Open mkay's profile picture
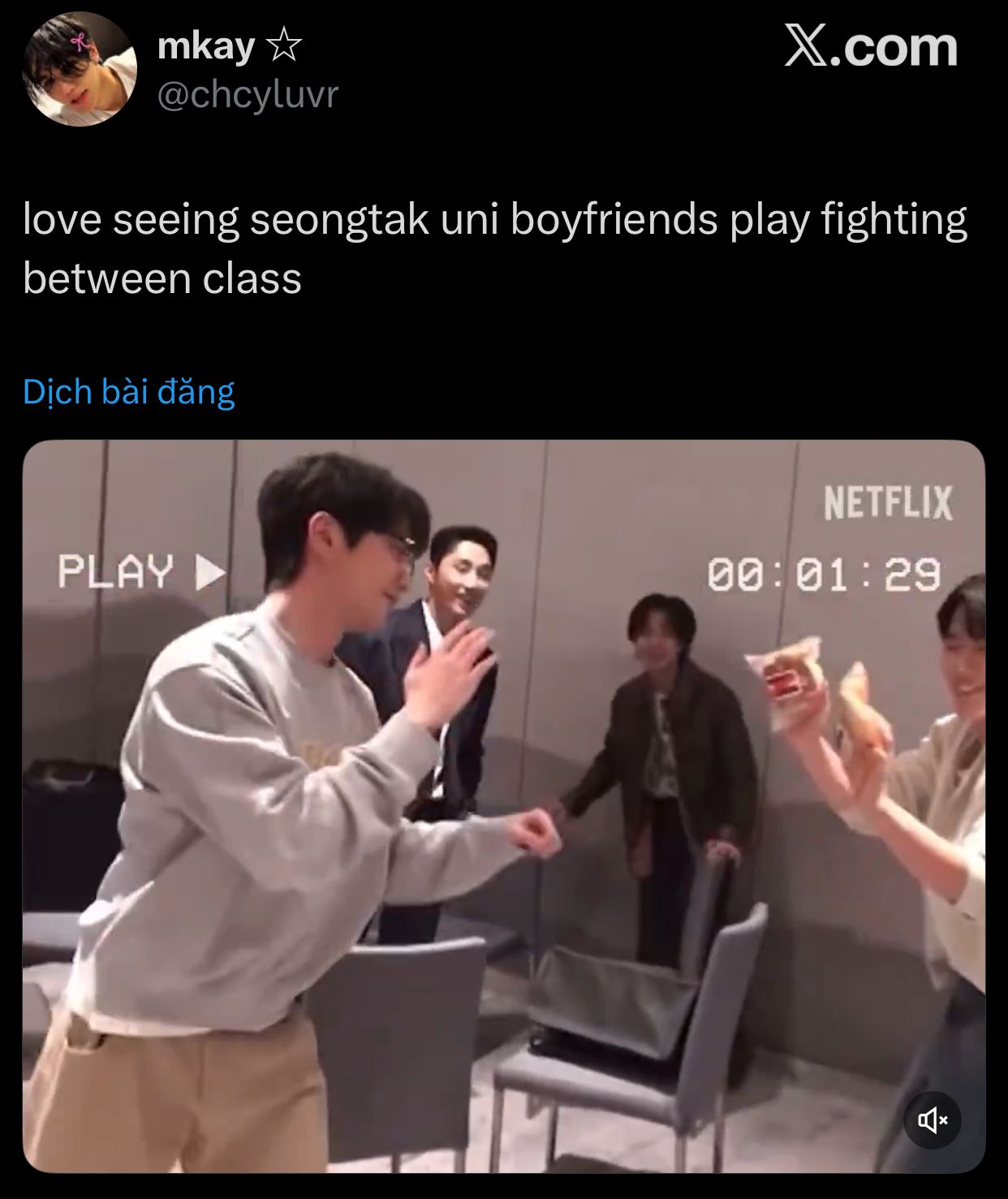1008x1199 pixels. pos(79,70)
